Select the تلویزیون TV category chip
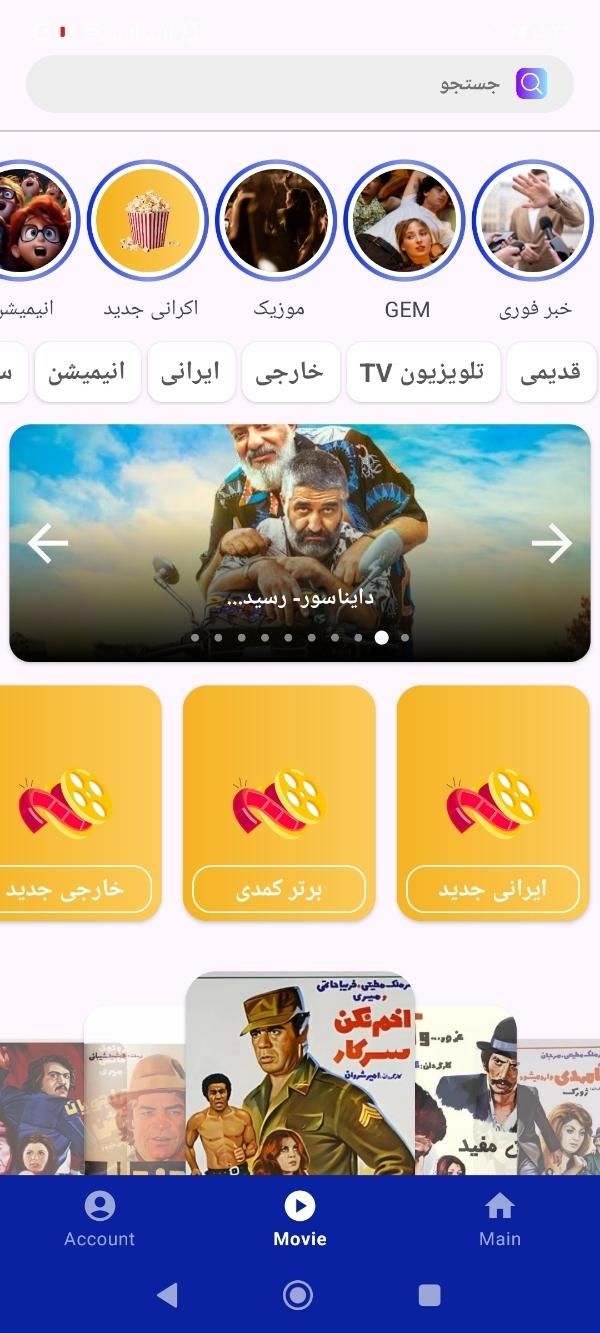The height and width of the screenshot is (1333, 600). 423,373
